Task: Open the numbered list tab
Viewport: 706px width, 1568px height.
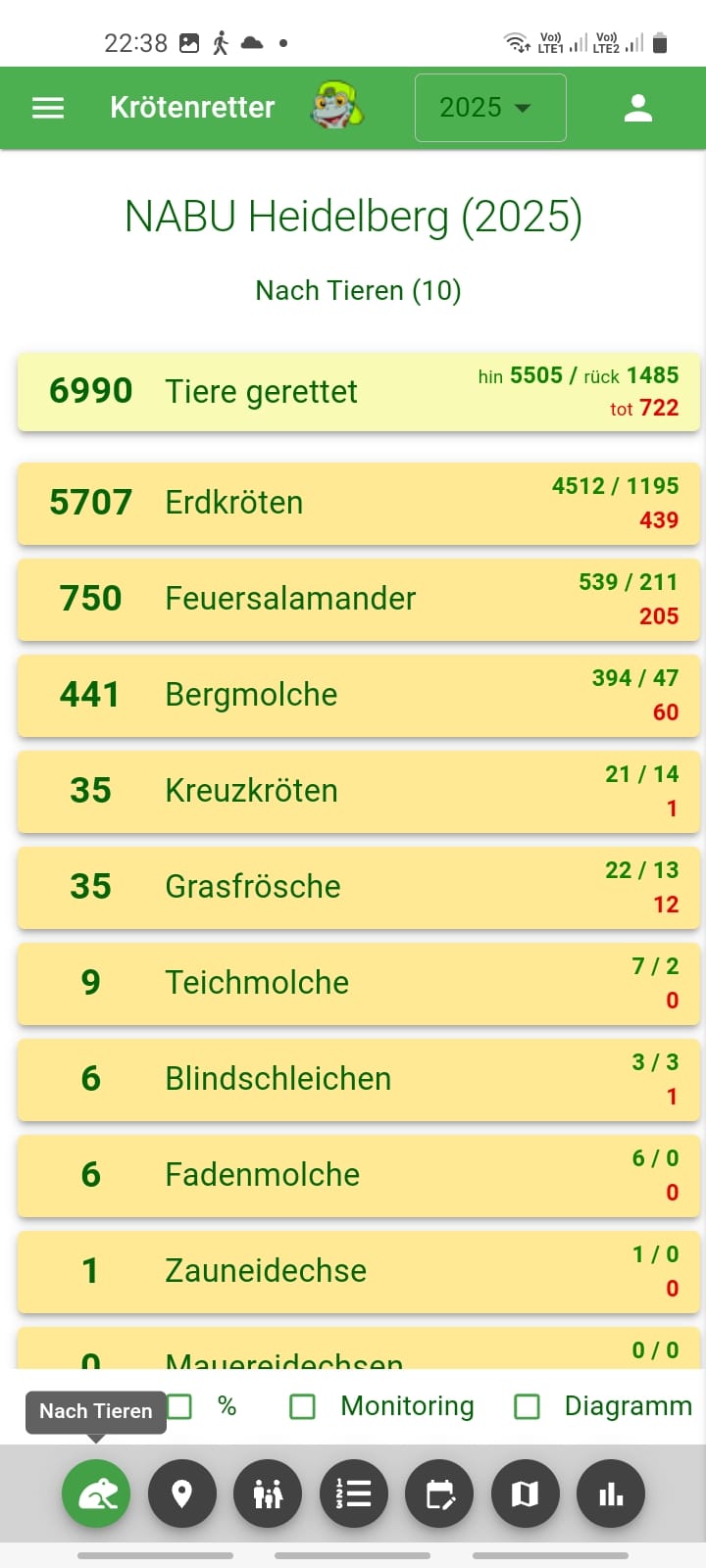Action: click(x=353, y=1494)
